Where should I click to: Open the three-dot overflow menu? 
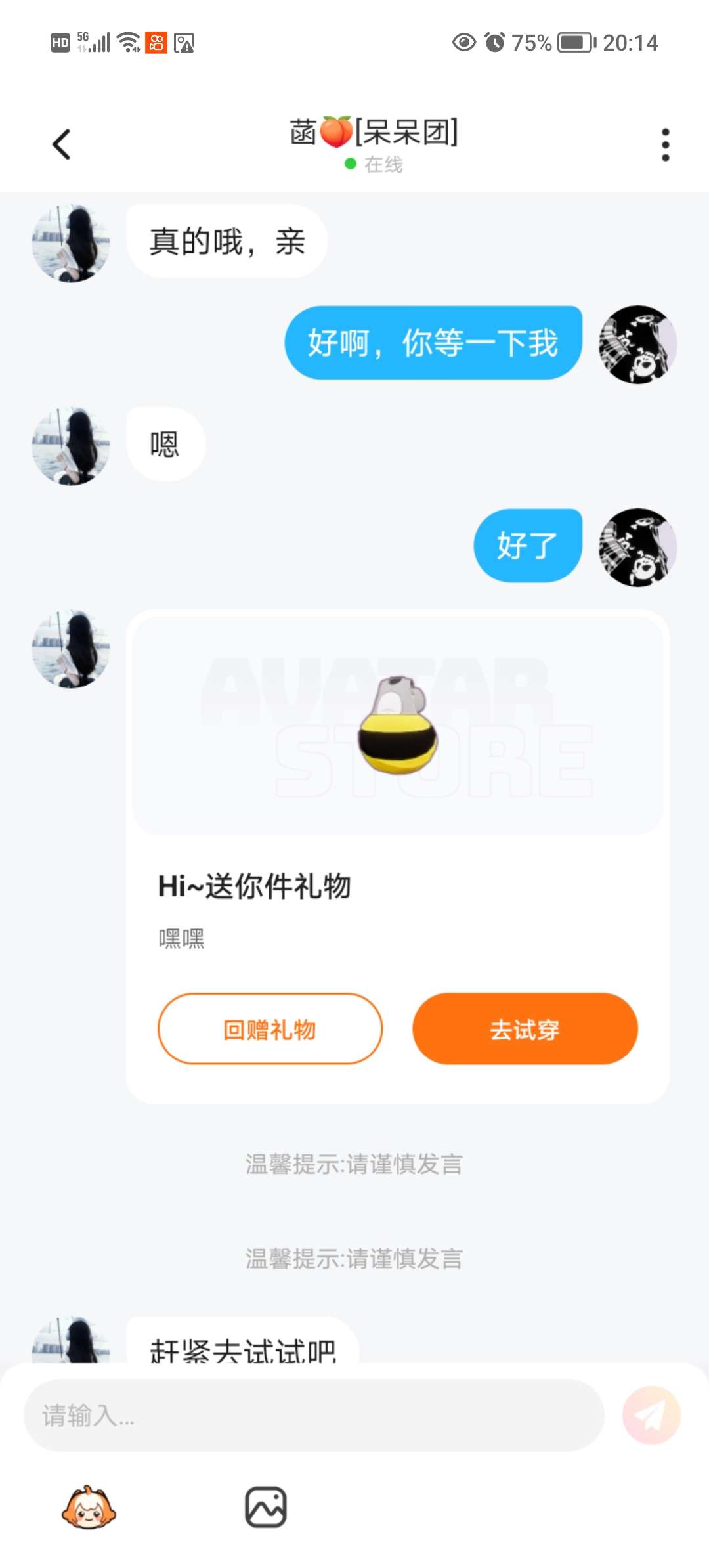tap(665, 144)
